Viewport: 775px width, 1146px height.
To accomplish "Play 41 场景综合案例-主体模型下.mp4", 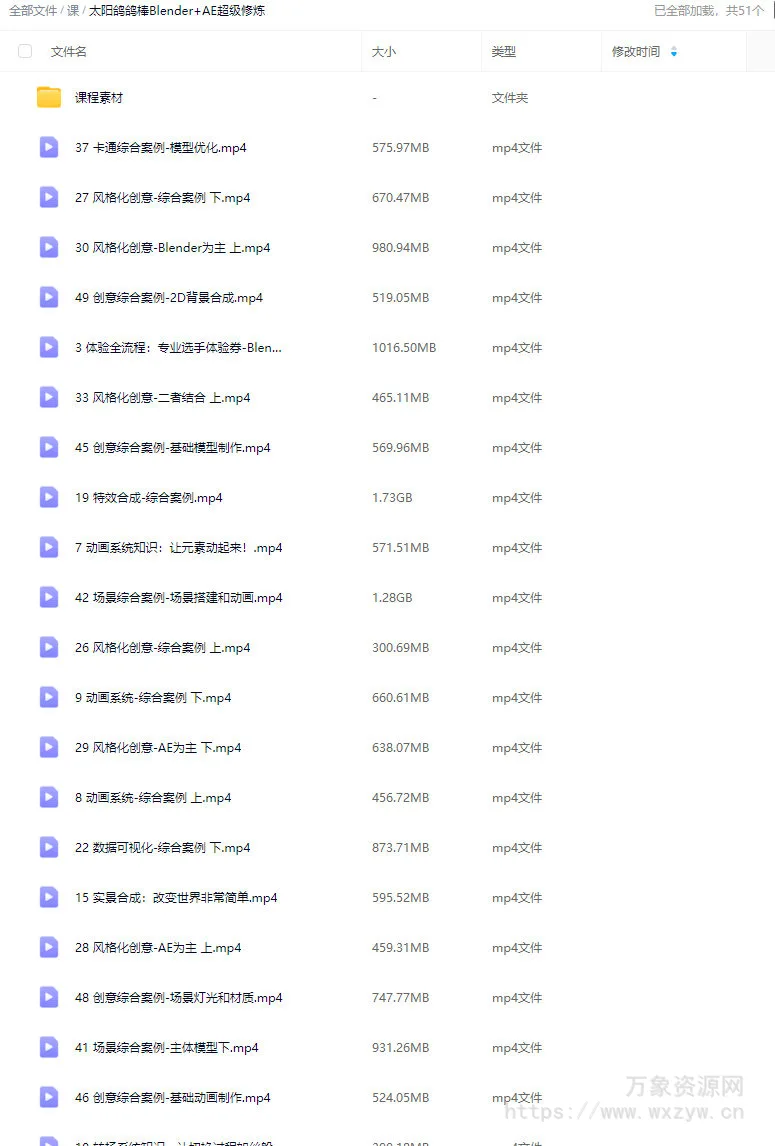I will tap(166, 1048).
